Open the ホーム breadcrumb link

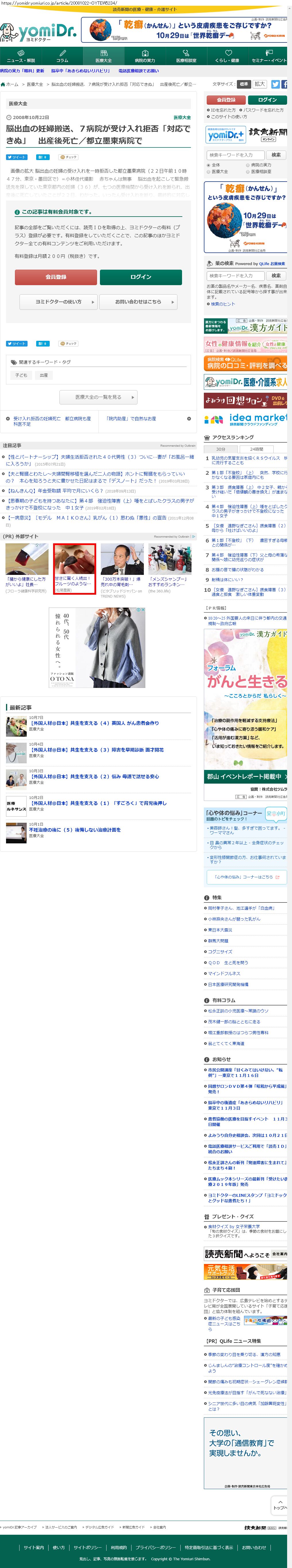click(x=12, y=85)
